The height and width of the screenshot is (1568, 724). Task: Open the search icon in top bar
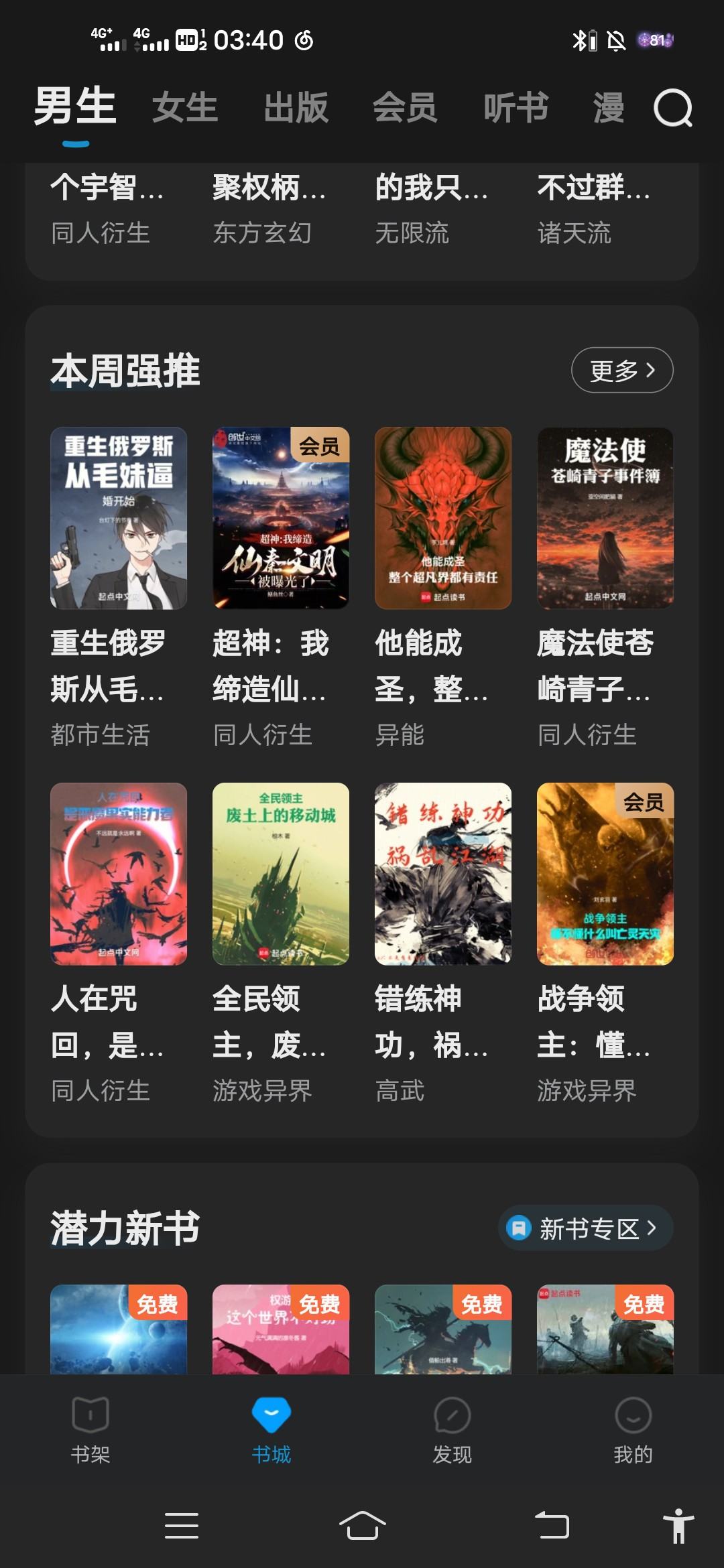click(x=672, y=108)
